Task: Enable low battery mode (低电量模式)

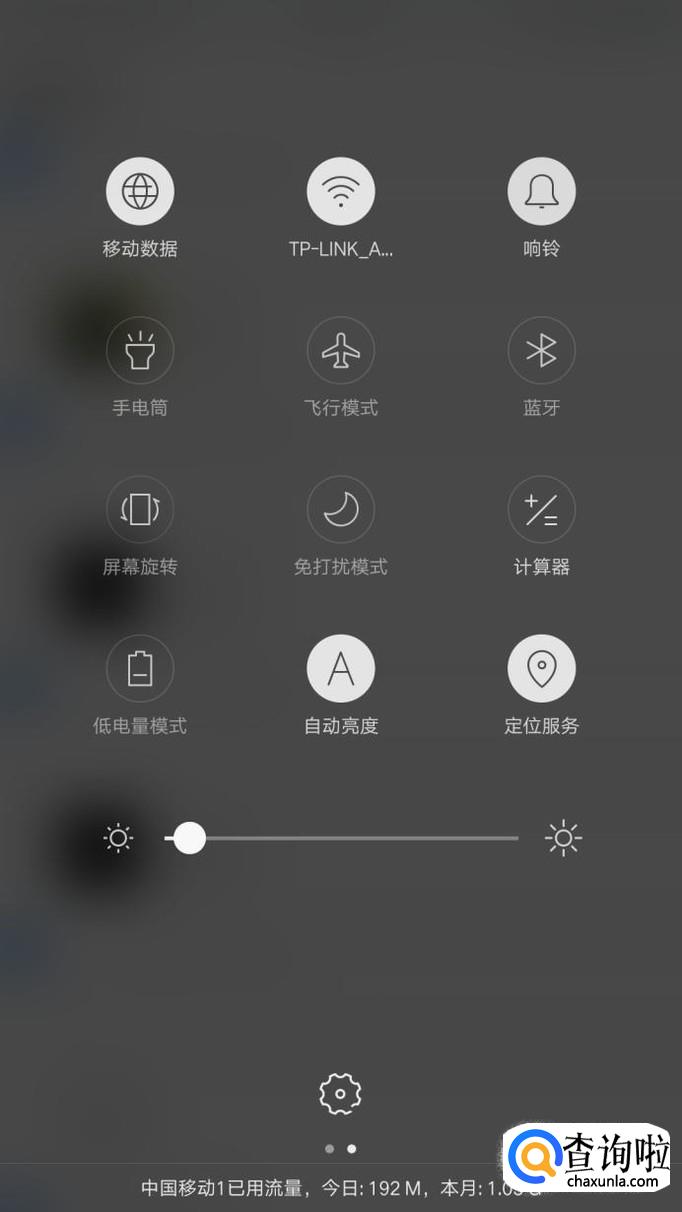Action: pyautogui.click(x=140, y=668)
